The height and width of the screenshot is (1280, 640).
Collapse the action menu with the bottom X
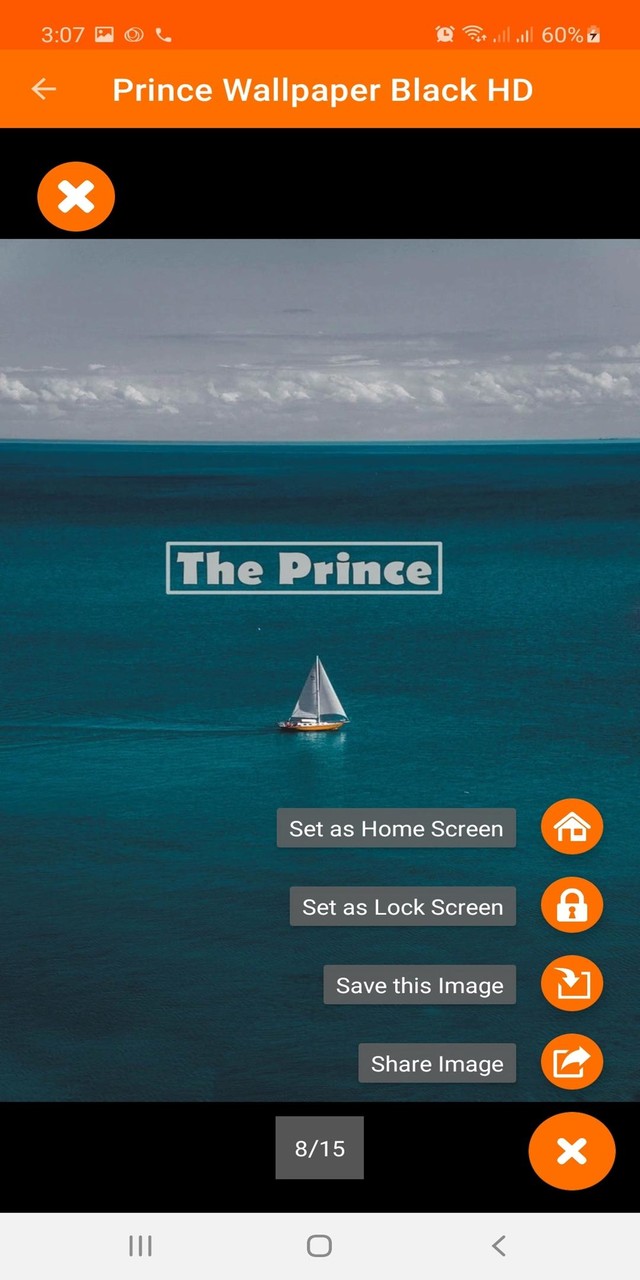(572, 1151)
